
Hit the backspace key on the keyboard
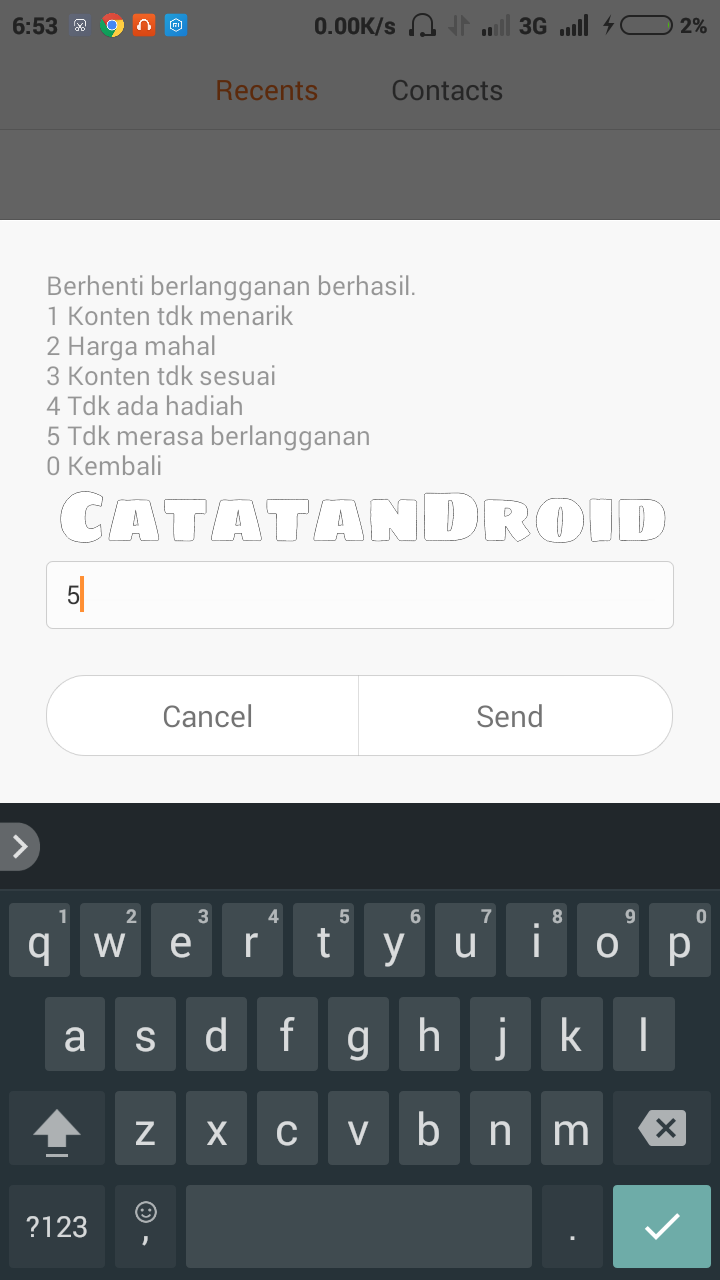pyautogui.click(x=662, y=1130)
